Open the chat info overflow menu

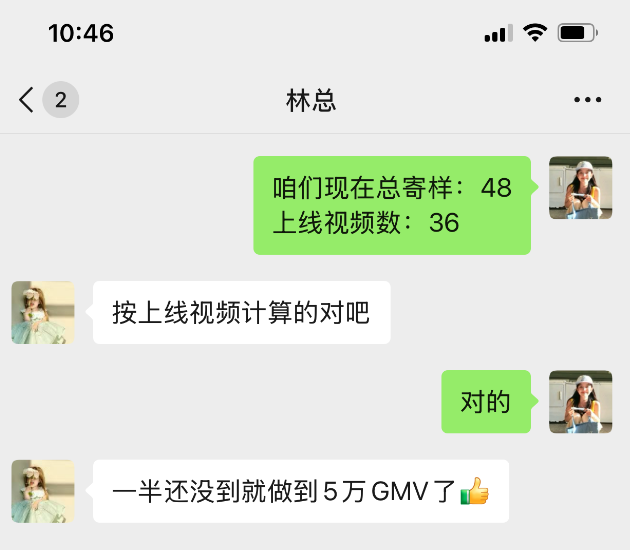[x=587, y=100]
